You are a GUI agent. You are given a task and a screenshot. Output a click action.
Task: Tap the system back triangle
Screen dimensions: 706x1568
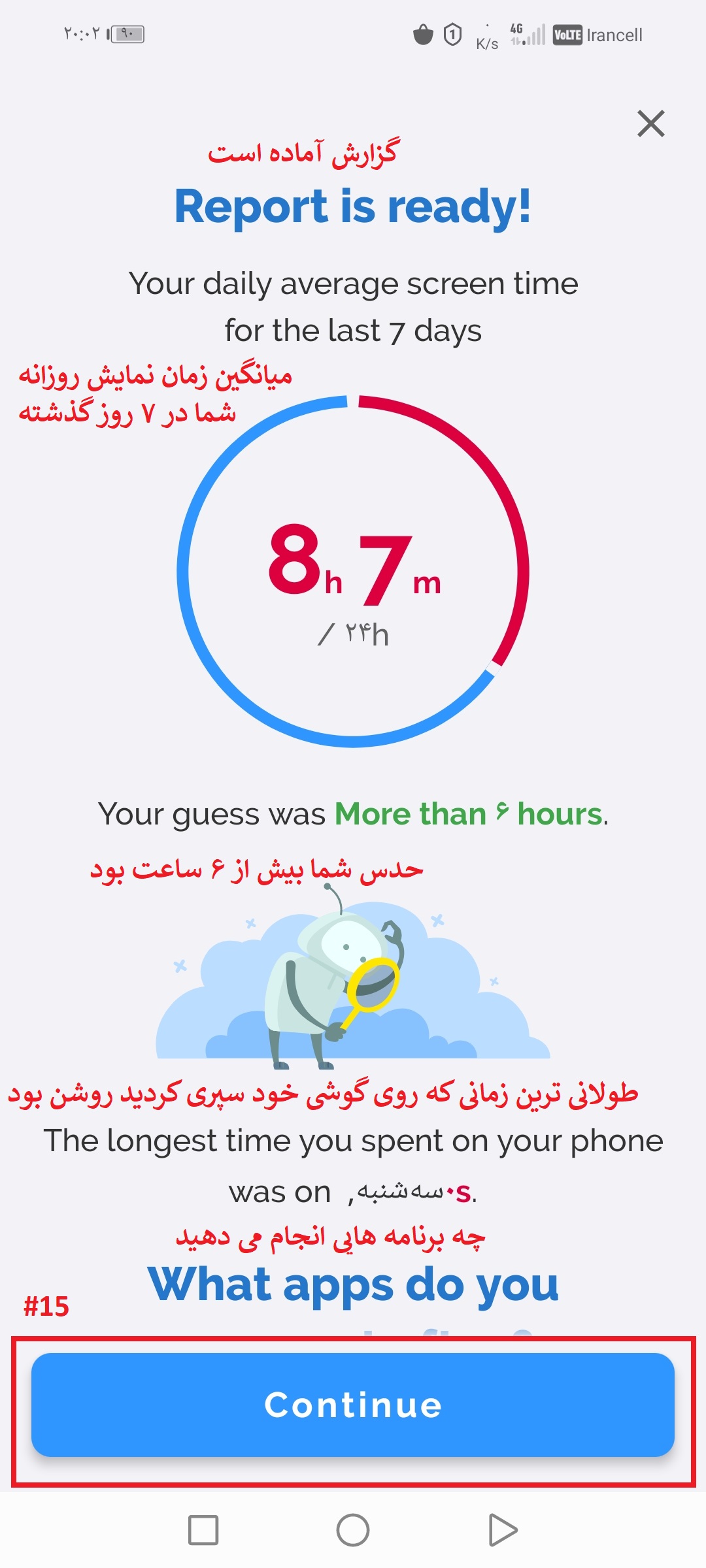pyautogui.click(x=502, y=1530)
